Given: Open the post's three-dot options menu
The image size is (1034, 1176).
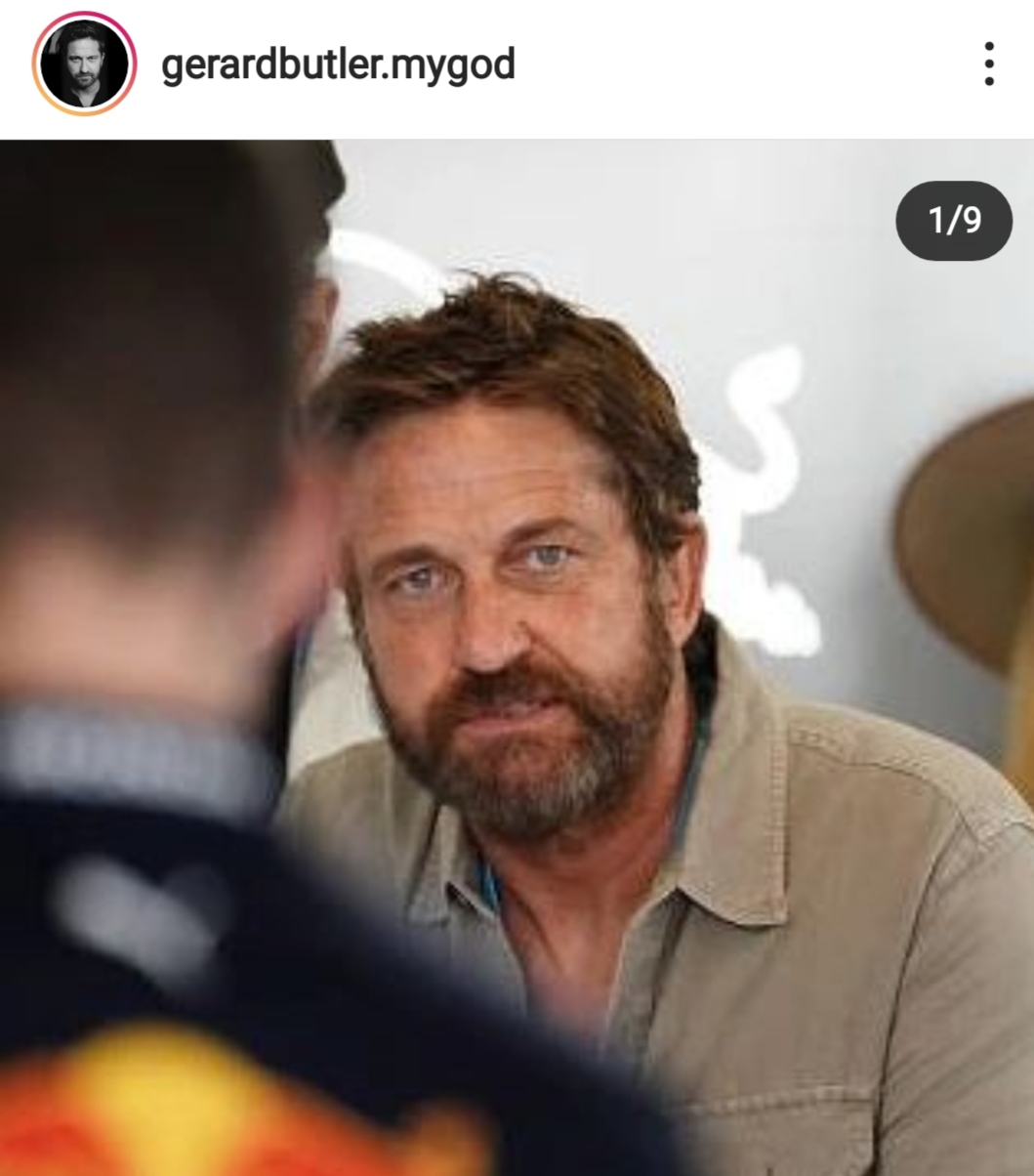Looking at the screenshot, I should (x=988, y=64).
